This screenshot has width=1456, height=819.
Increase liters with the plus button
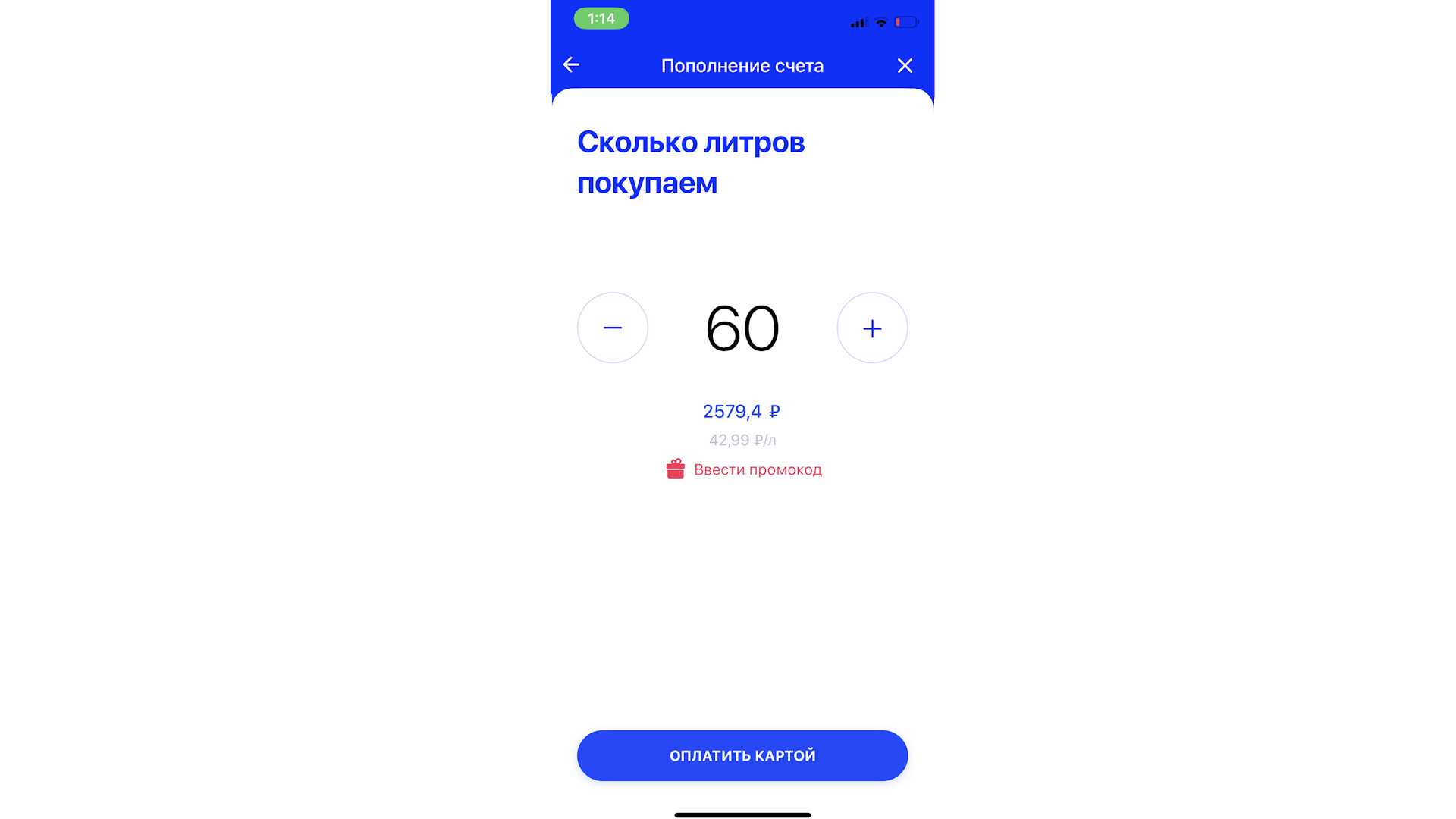872,328
